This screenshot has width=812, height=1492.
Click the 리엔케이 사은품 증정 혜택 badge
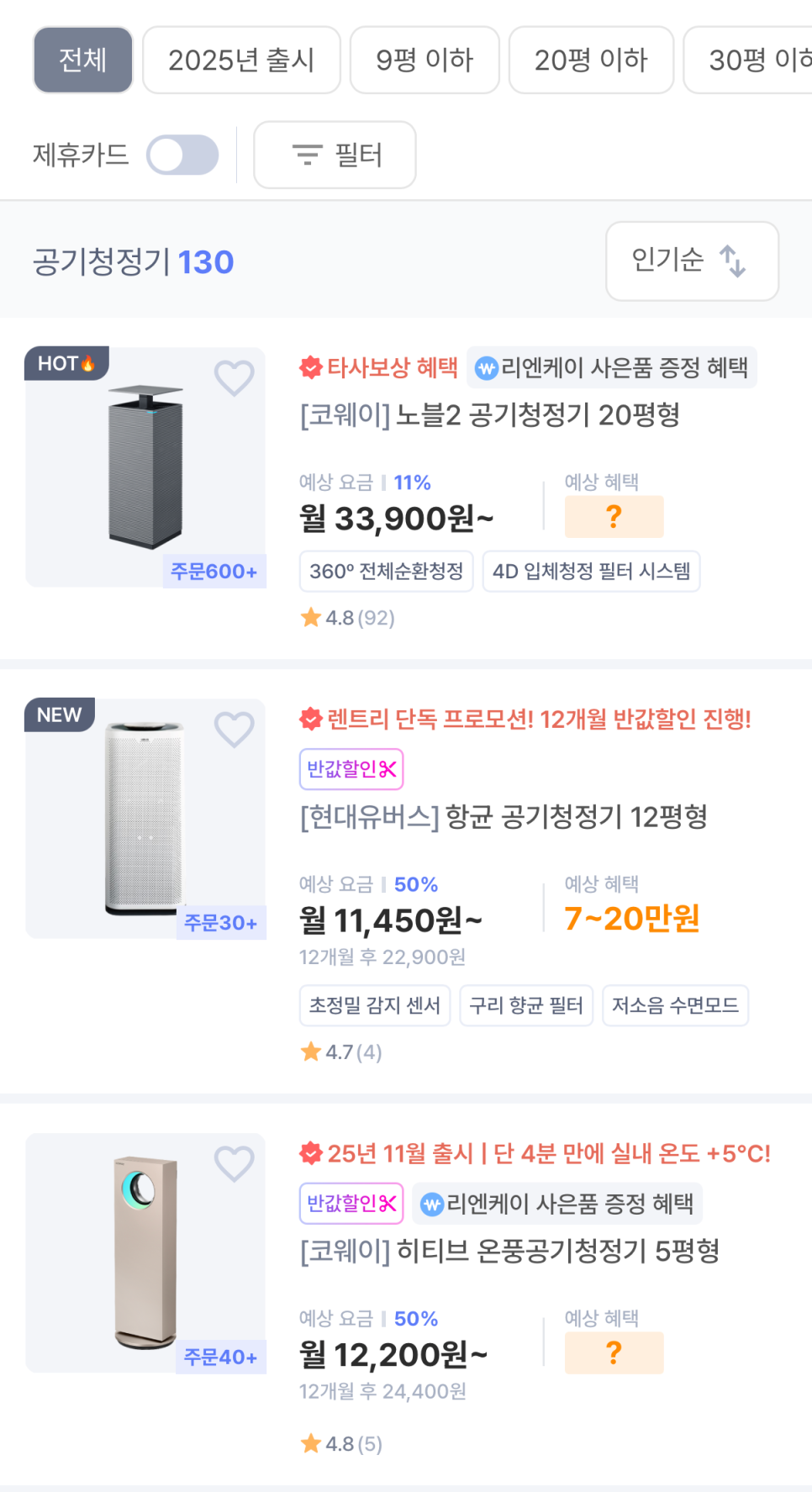[613, 367]
